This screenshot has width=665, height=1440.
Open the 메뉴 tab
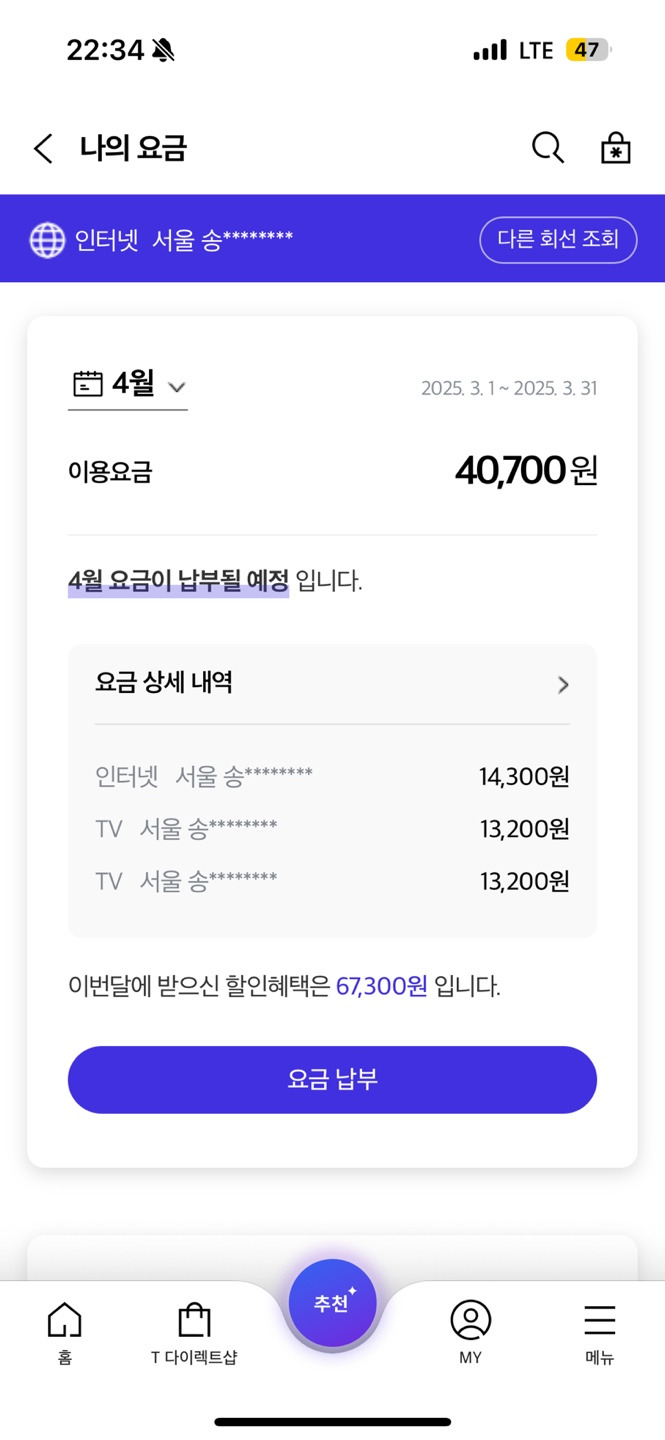tap(599, 1333)
